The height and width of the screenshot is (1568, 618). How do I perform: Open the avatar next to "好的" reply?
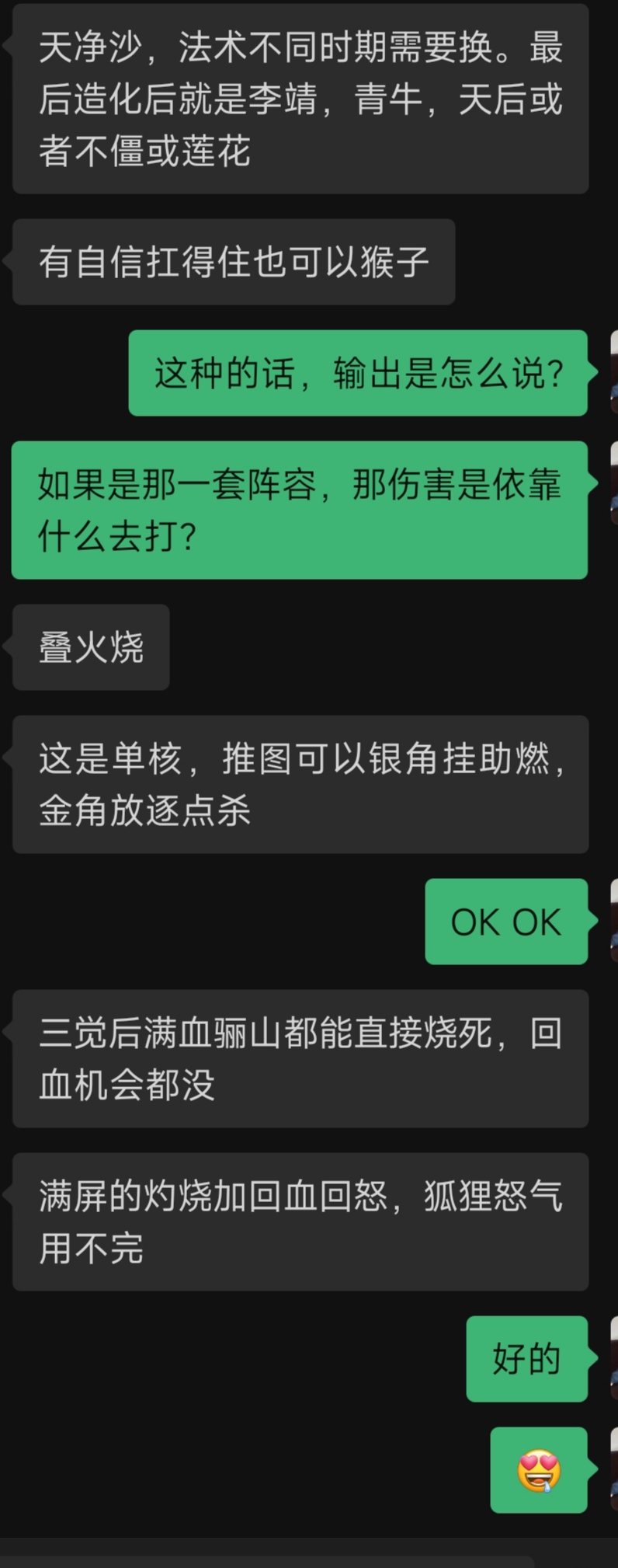[613, 1358]
